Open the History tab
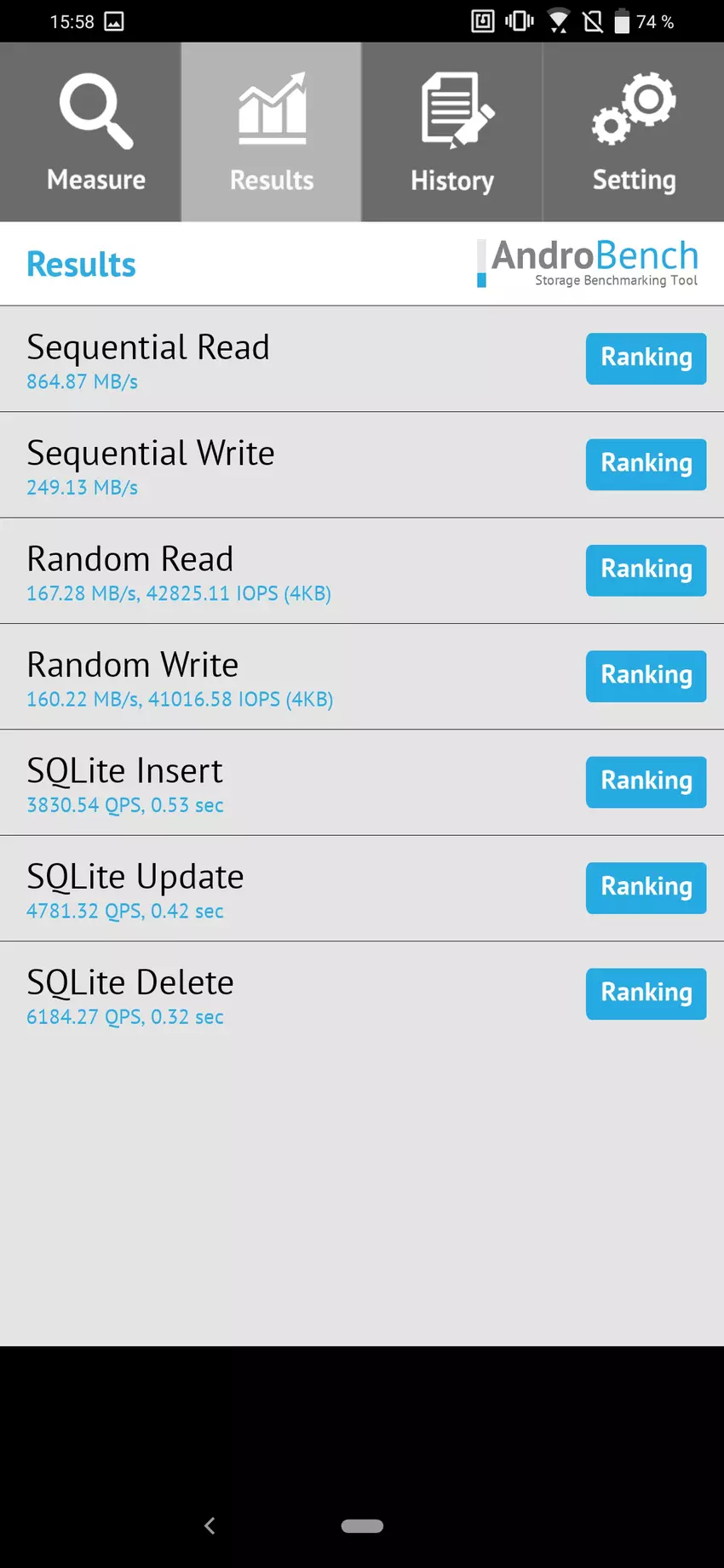This screenshot has width=724, height=1568. (x=452, y=133)
